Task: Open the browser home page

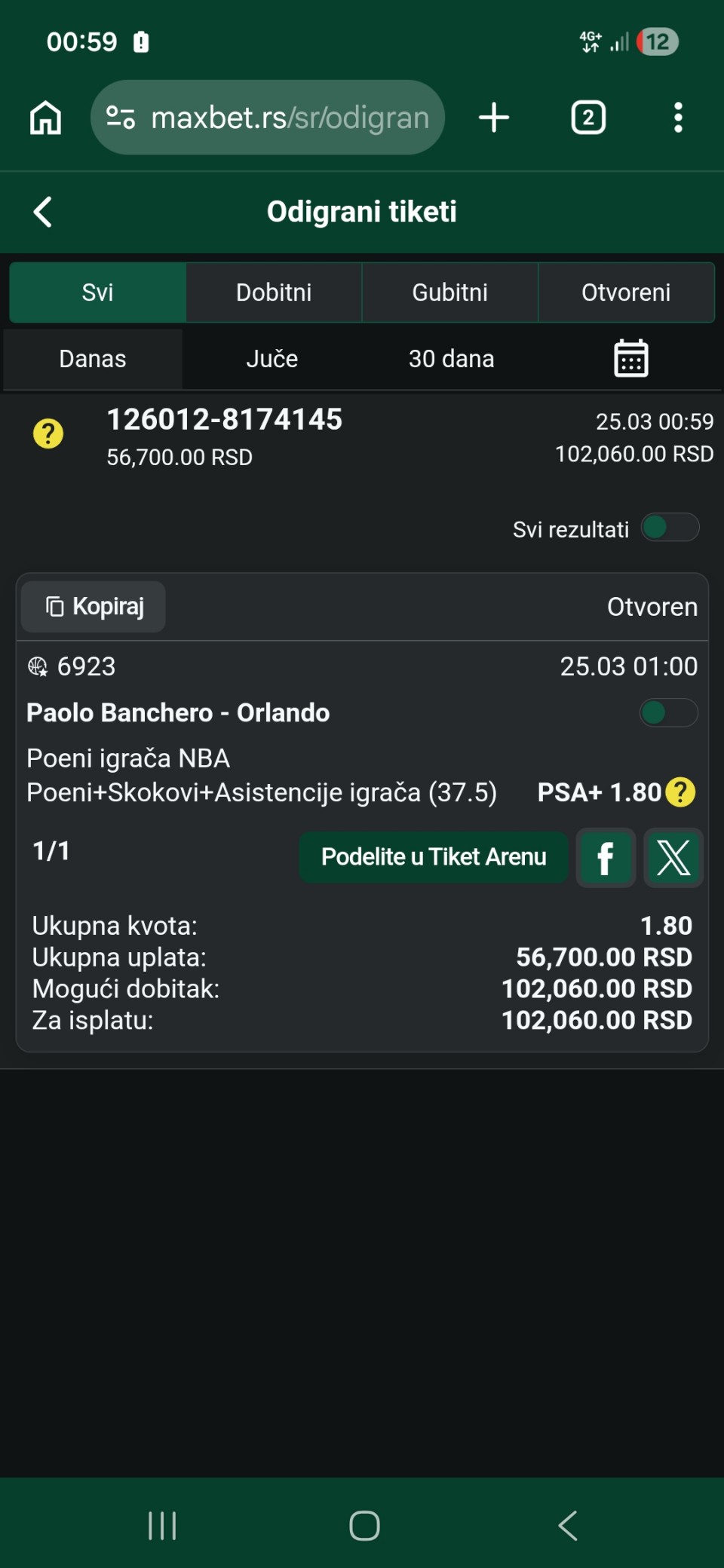Action: [x=45, y=118]
